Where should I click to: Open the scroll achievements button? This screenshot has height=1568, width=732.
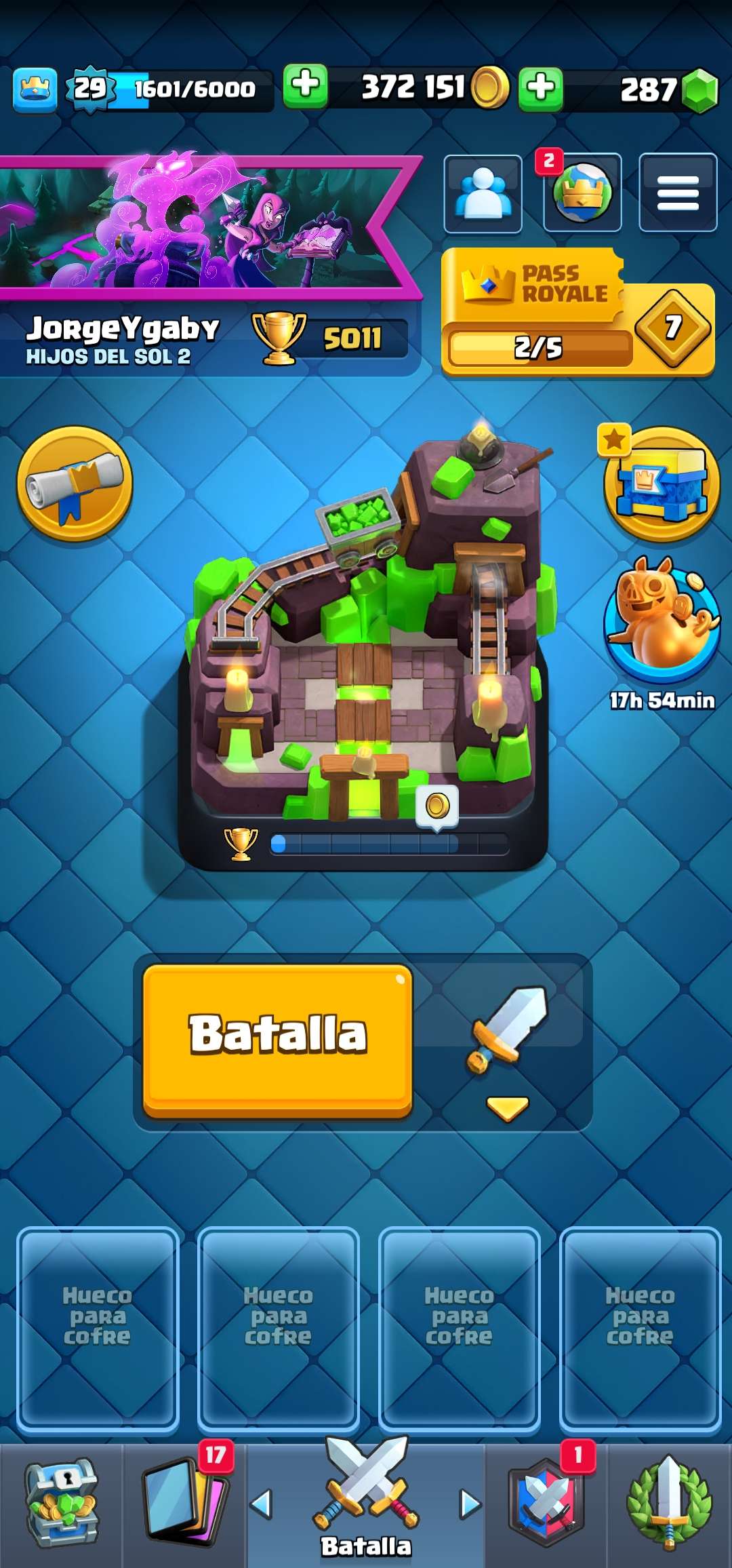pos(75,483)
